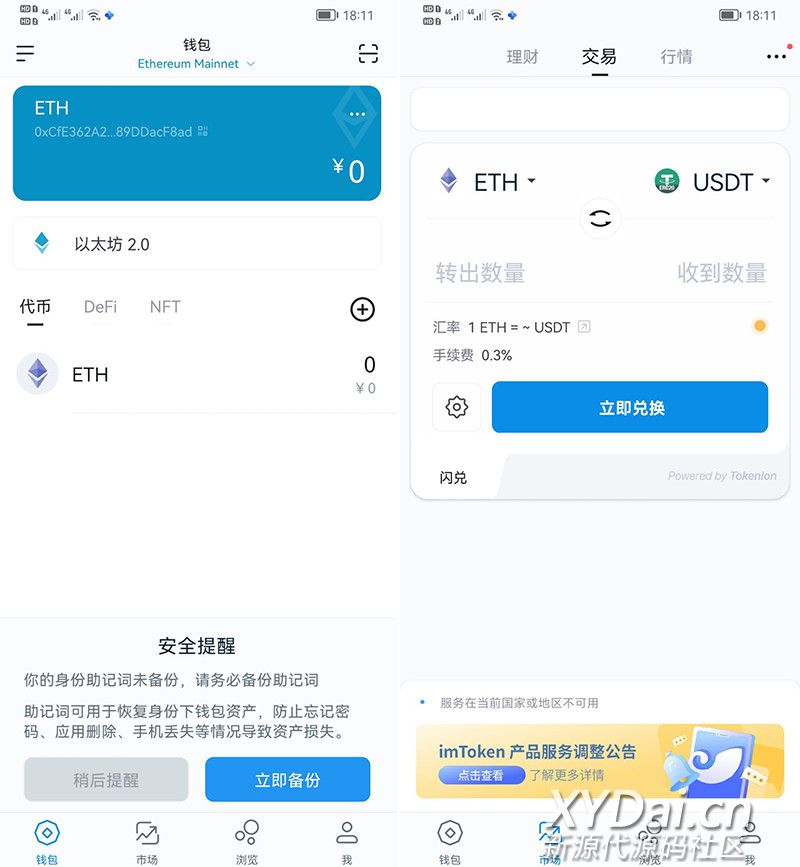Tap the 转出数量 amount field
The image size is (800, 867).
(x=480, y=272)
